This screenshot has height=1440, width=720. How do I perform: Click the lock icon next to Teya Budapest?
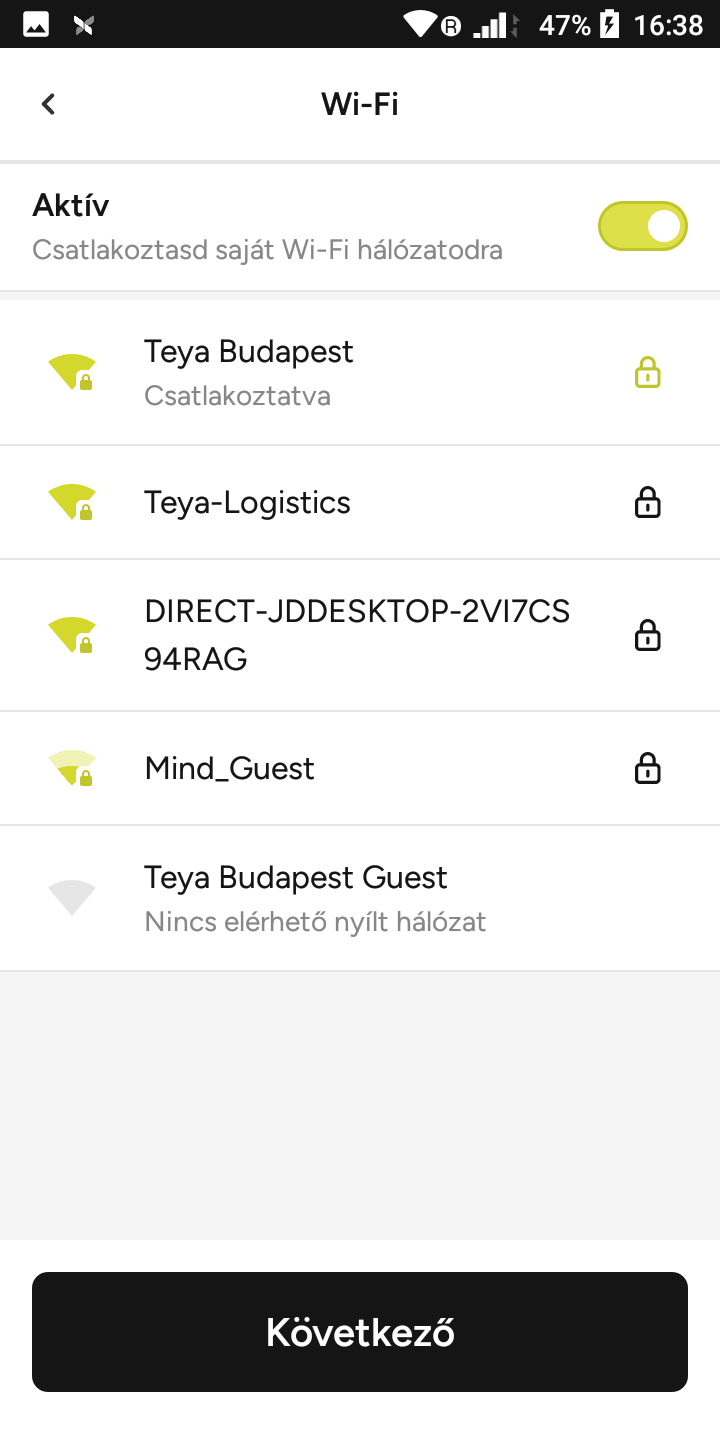(x=648, y=372)
